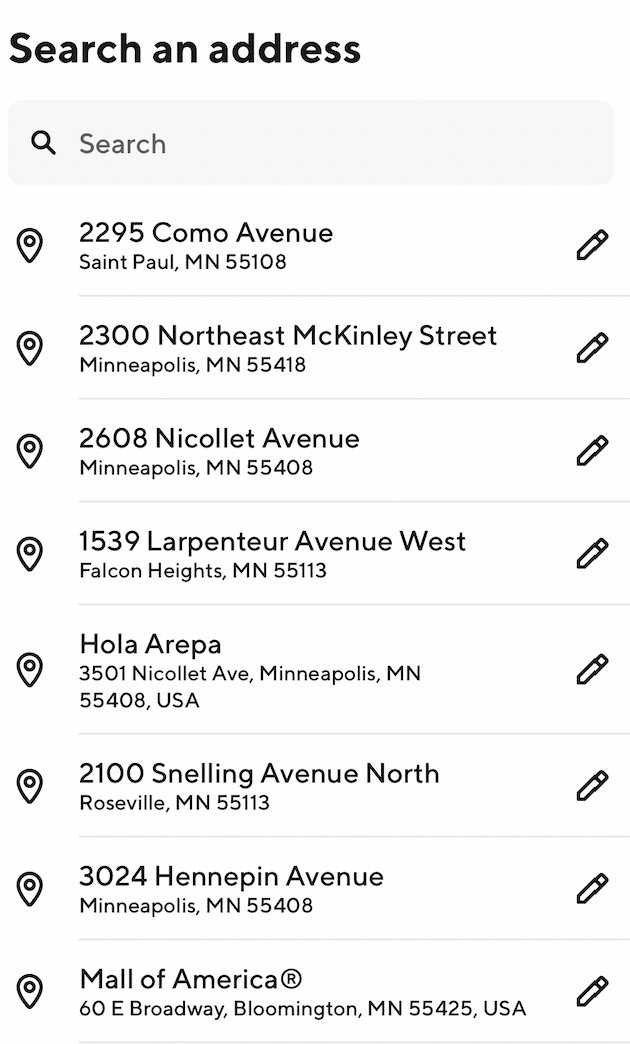Edit 2300 Northeast McKinley Street entry

point(592,348)
